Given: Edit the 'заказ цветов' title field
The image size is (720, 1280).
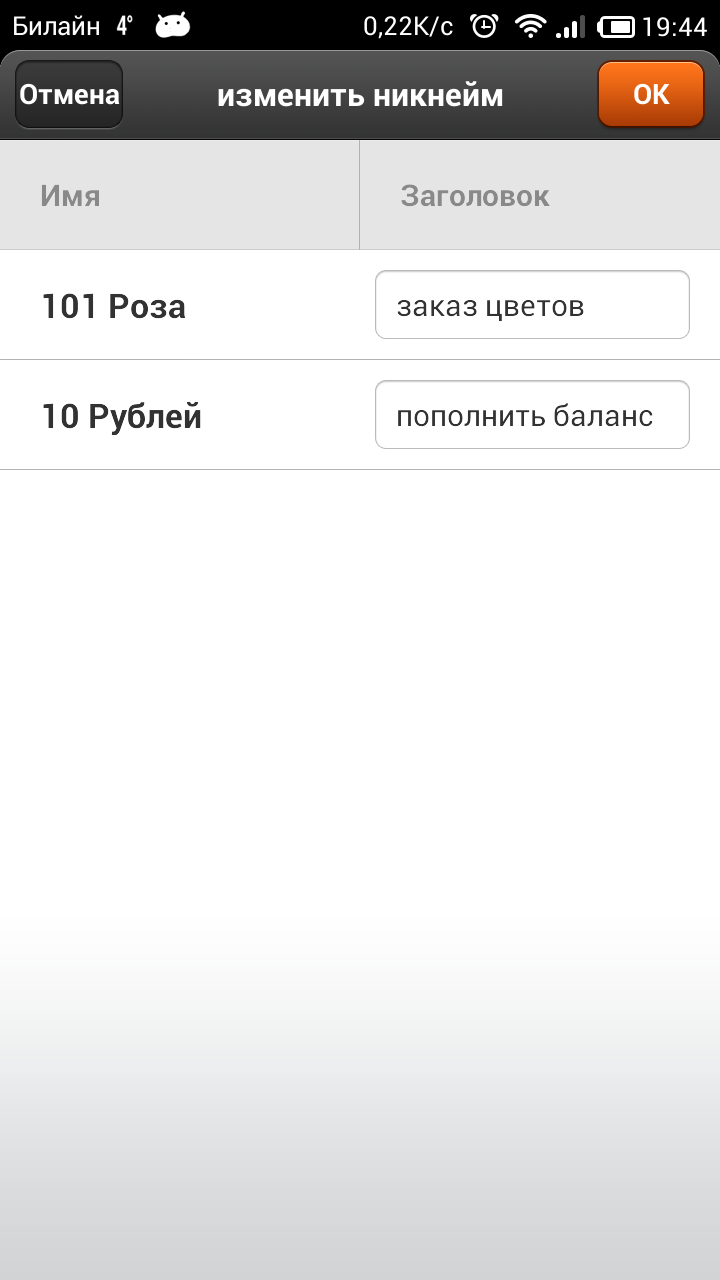Looking at the screenshot, I should pos(532,305).
